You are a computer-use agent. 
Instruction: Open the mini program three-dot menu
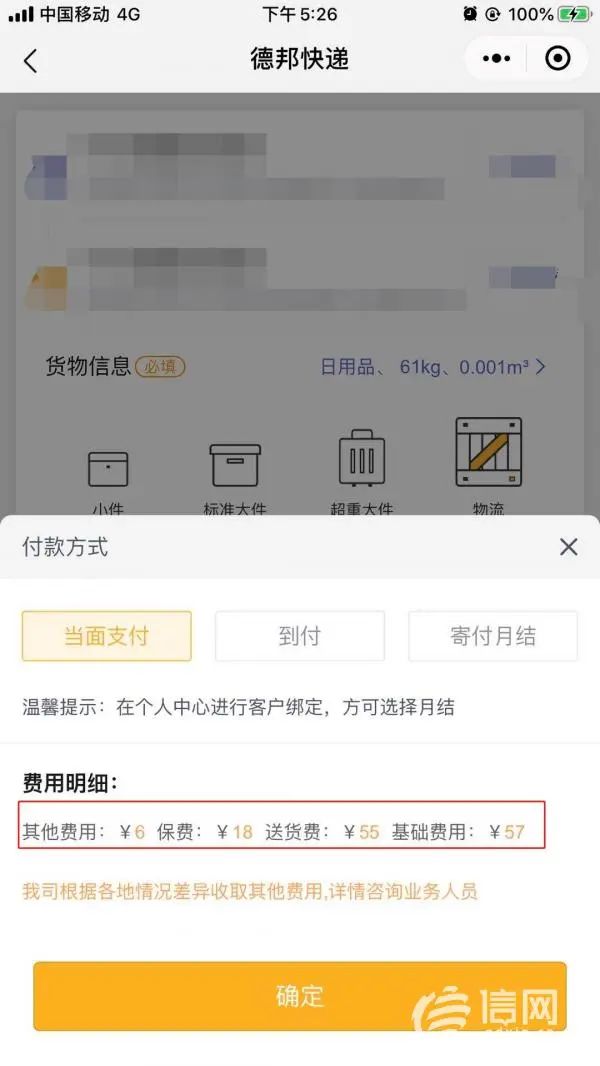pos(496,59)
